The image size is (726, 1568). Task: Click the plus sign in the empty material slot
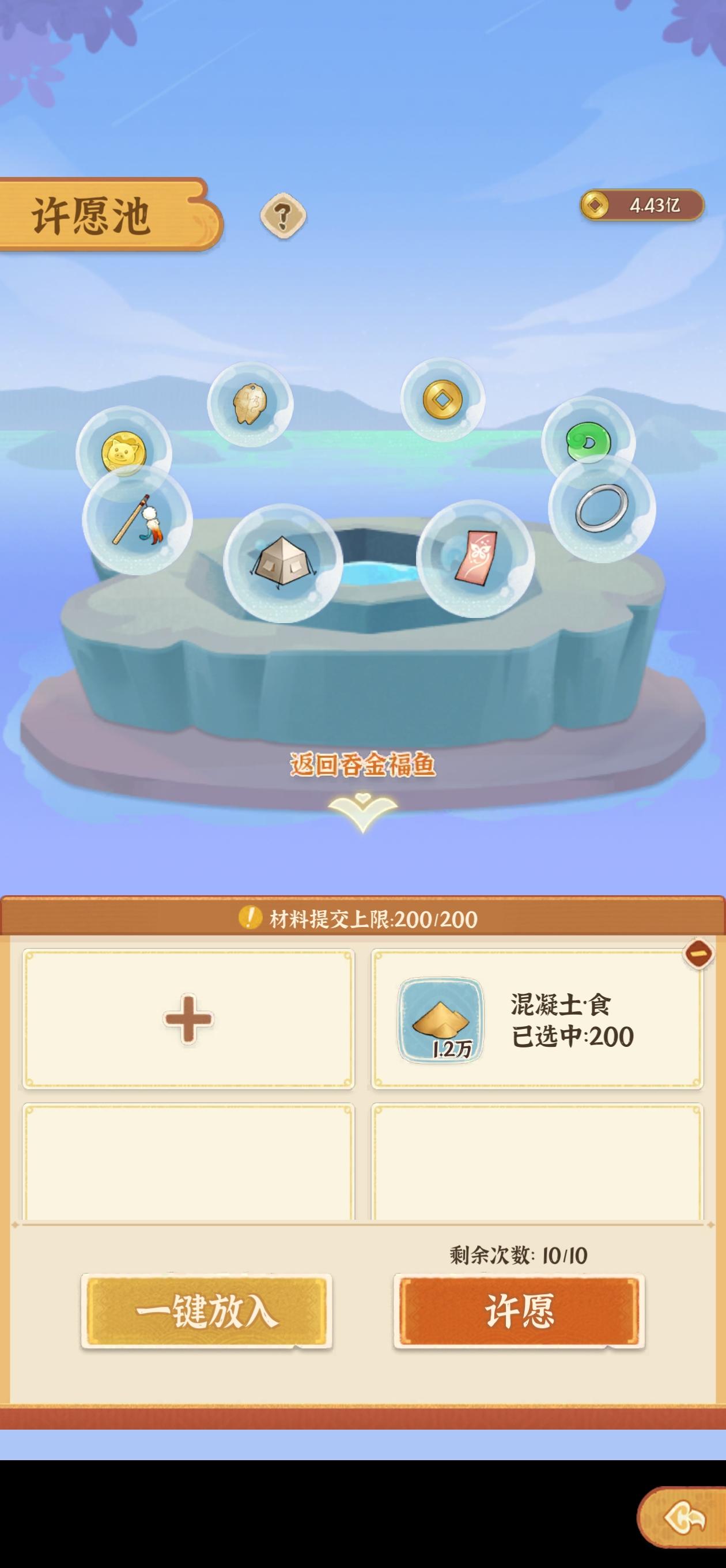point(189,1020)
